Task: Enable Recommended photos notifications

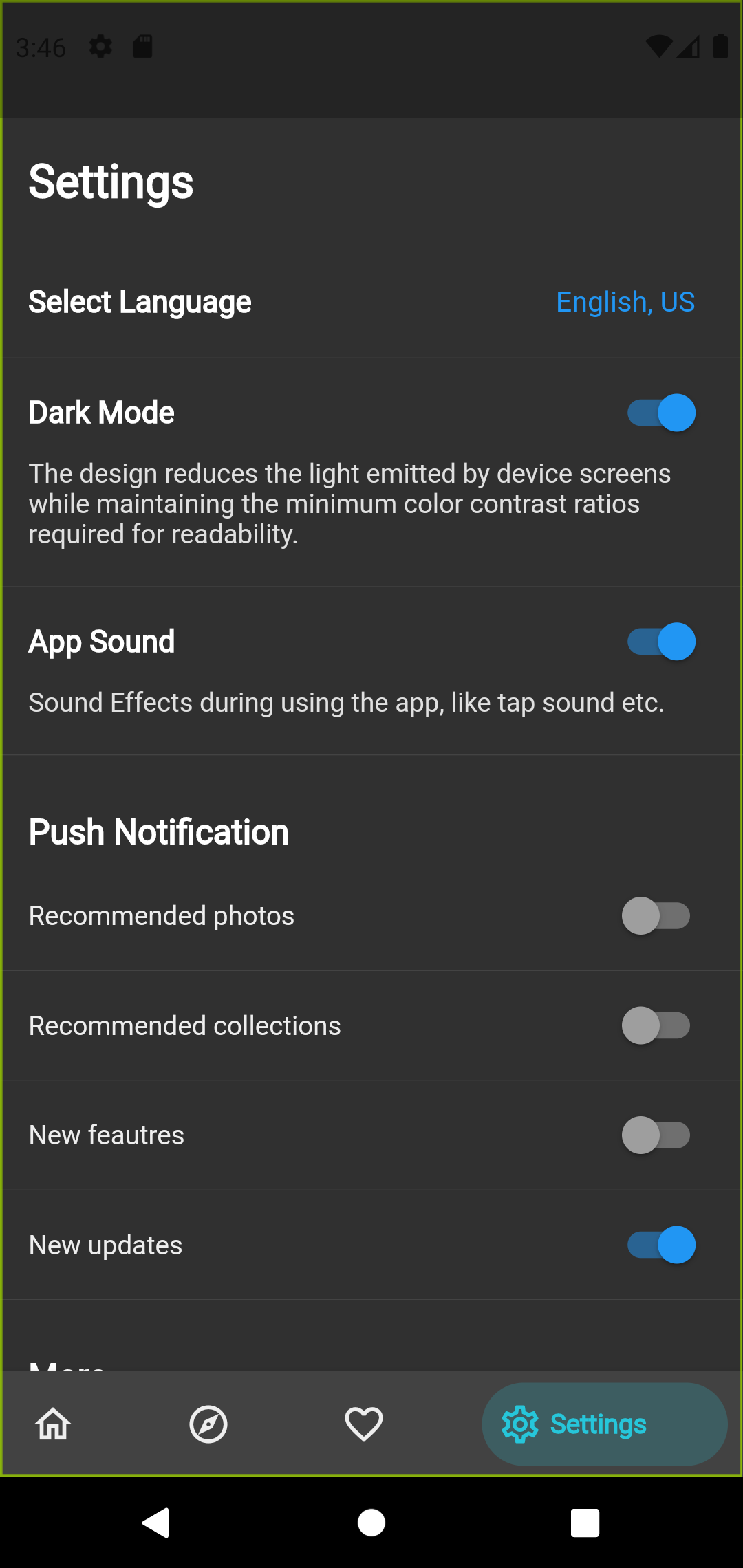Action: (x=657, y=915)
